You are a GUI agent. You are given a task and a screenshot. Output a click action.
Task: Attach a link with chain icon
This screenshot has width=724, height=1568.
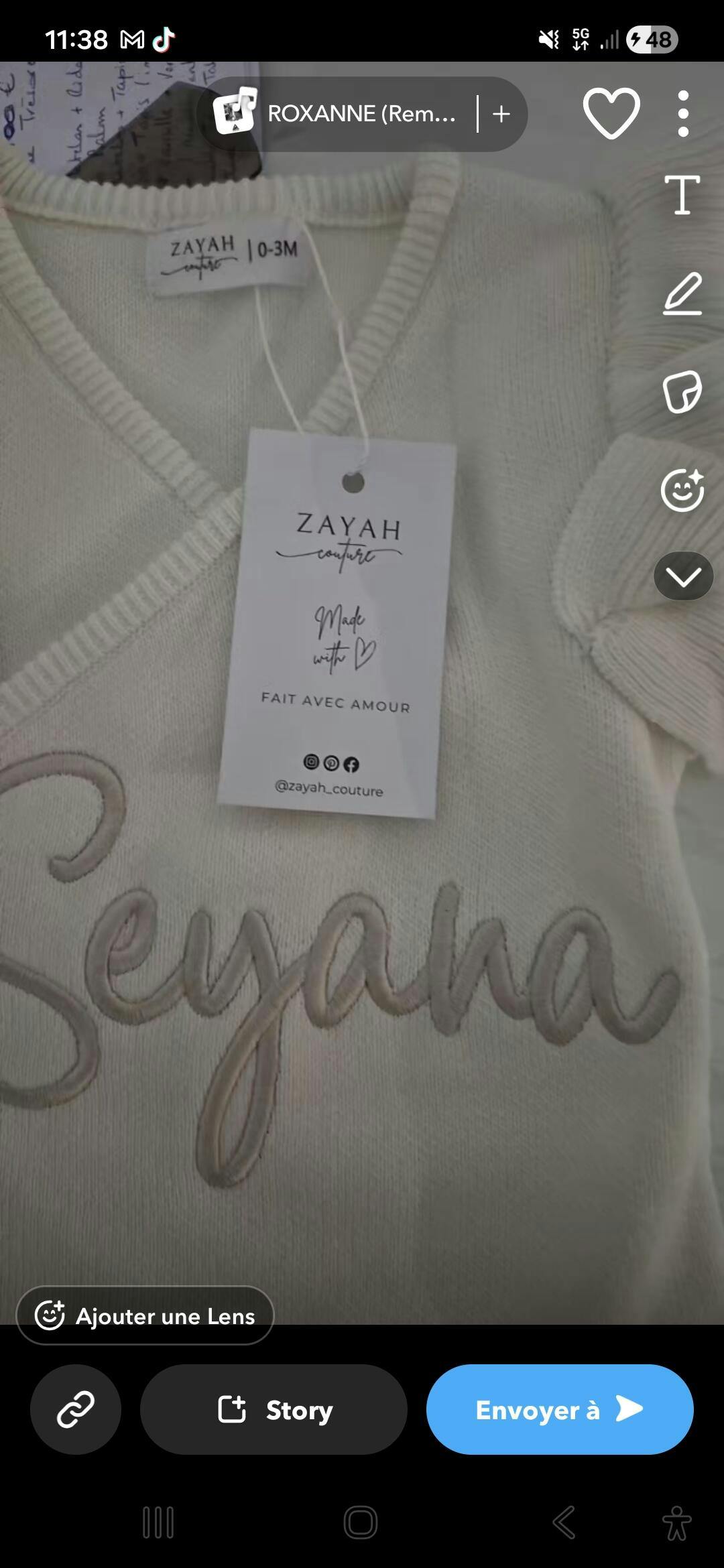75,1409
